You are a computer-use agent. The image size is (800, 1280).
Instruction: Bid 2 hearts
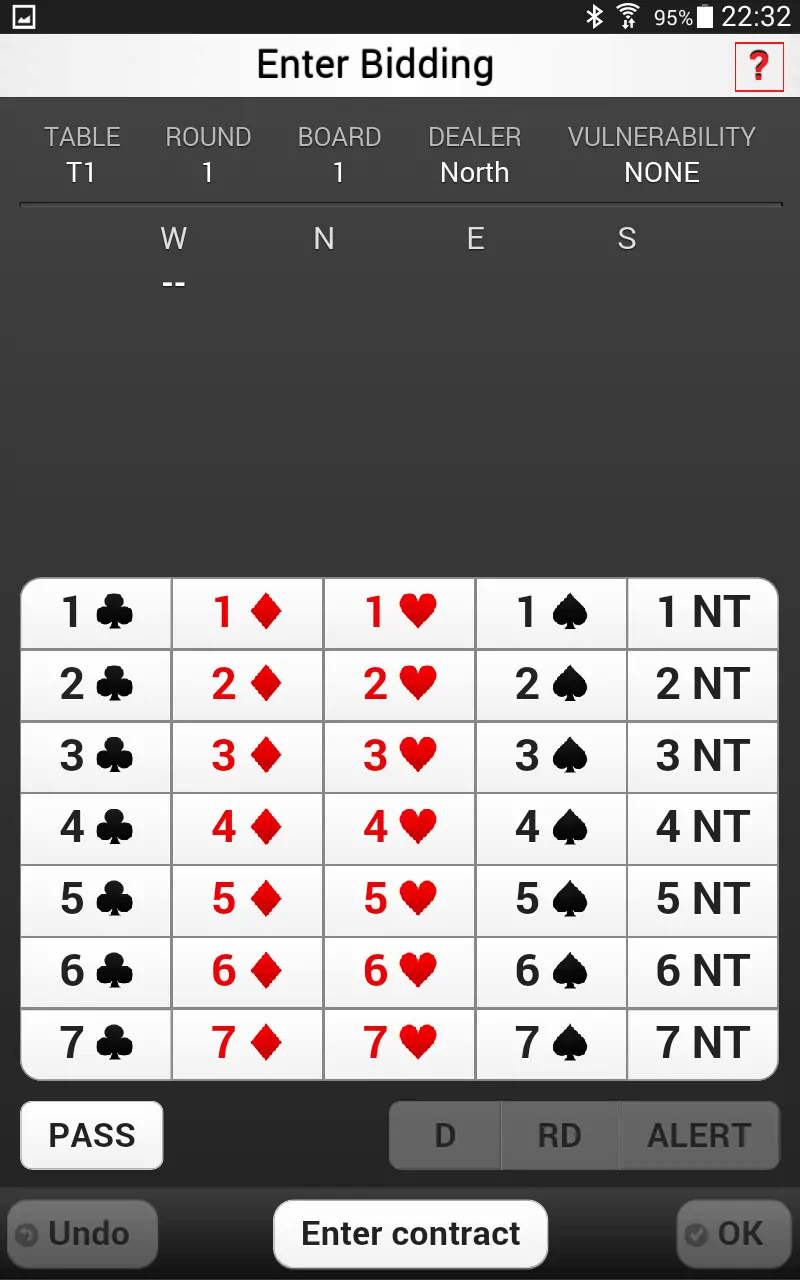[x=400, y=685]
